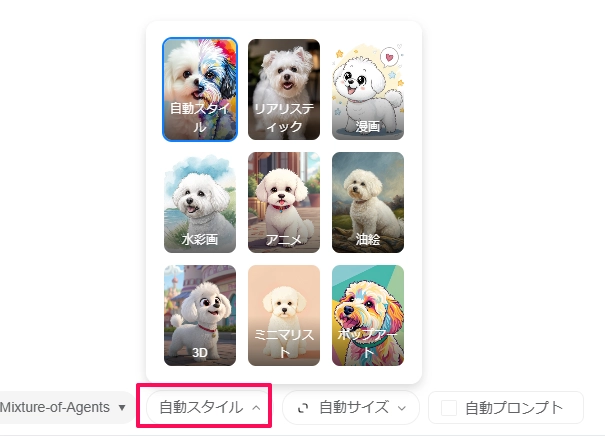Select the 水彩画 style
605x436 pixels.
200,202
